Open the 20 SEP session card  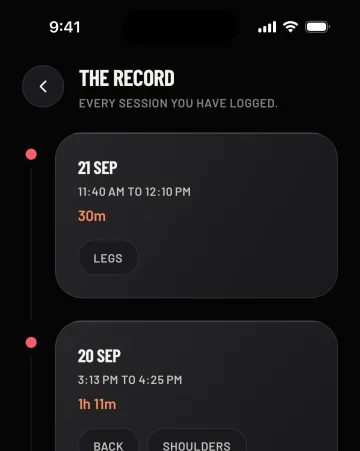click(196, 386)
